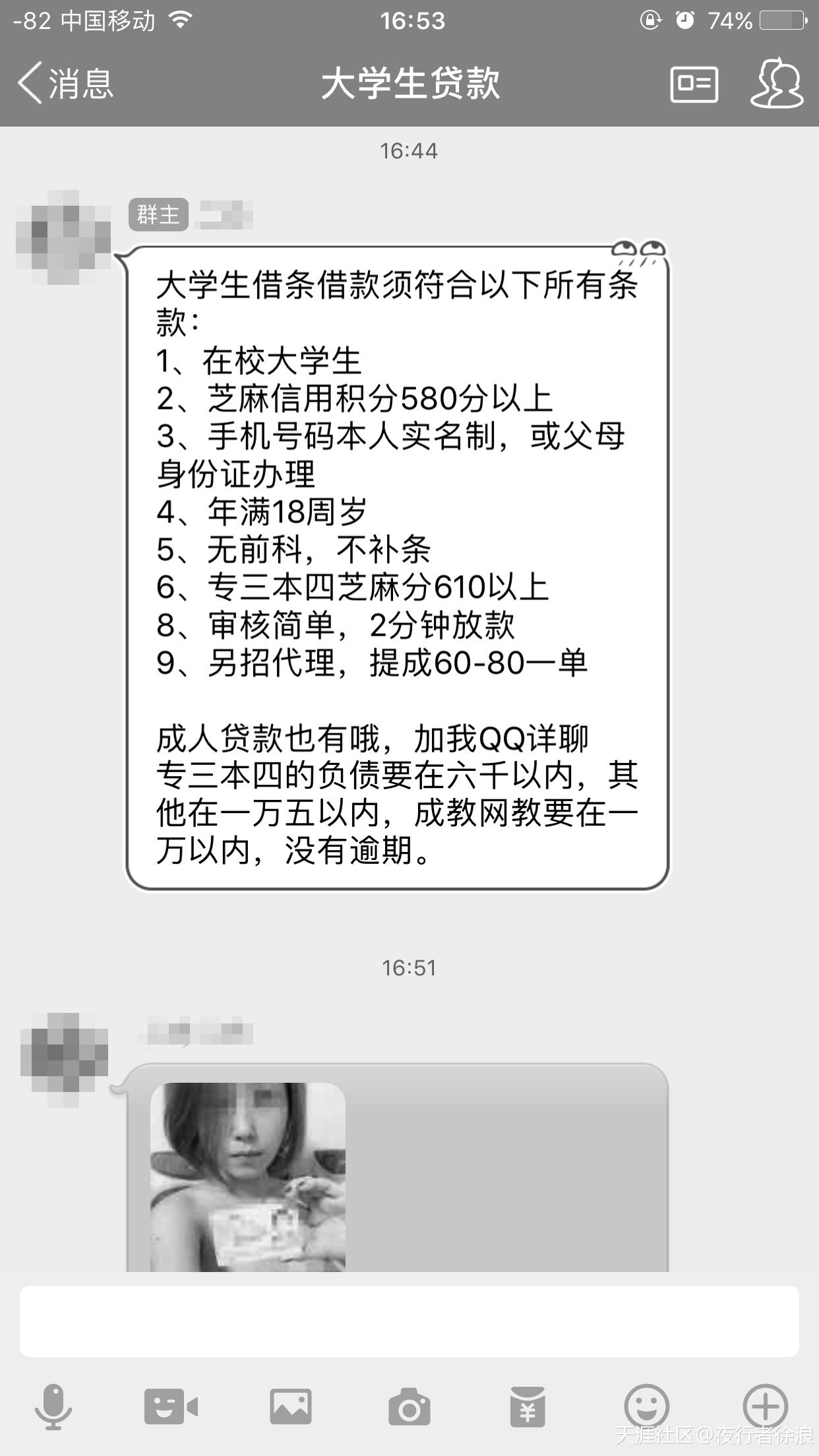Open the video recording option
Image resolution: width=819 pixels, height=1456 pixels.
pos(171,1407)
